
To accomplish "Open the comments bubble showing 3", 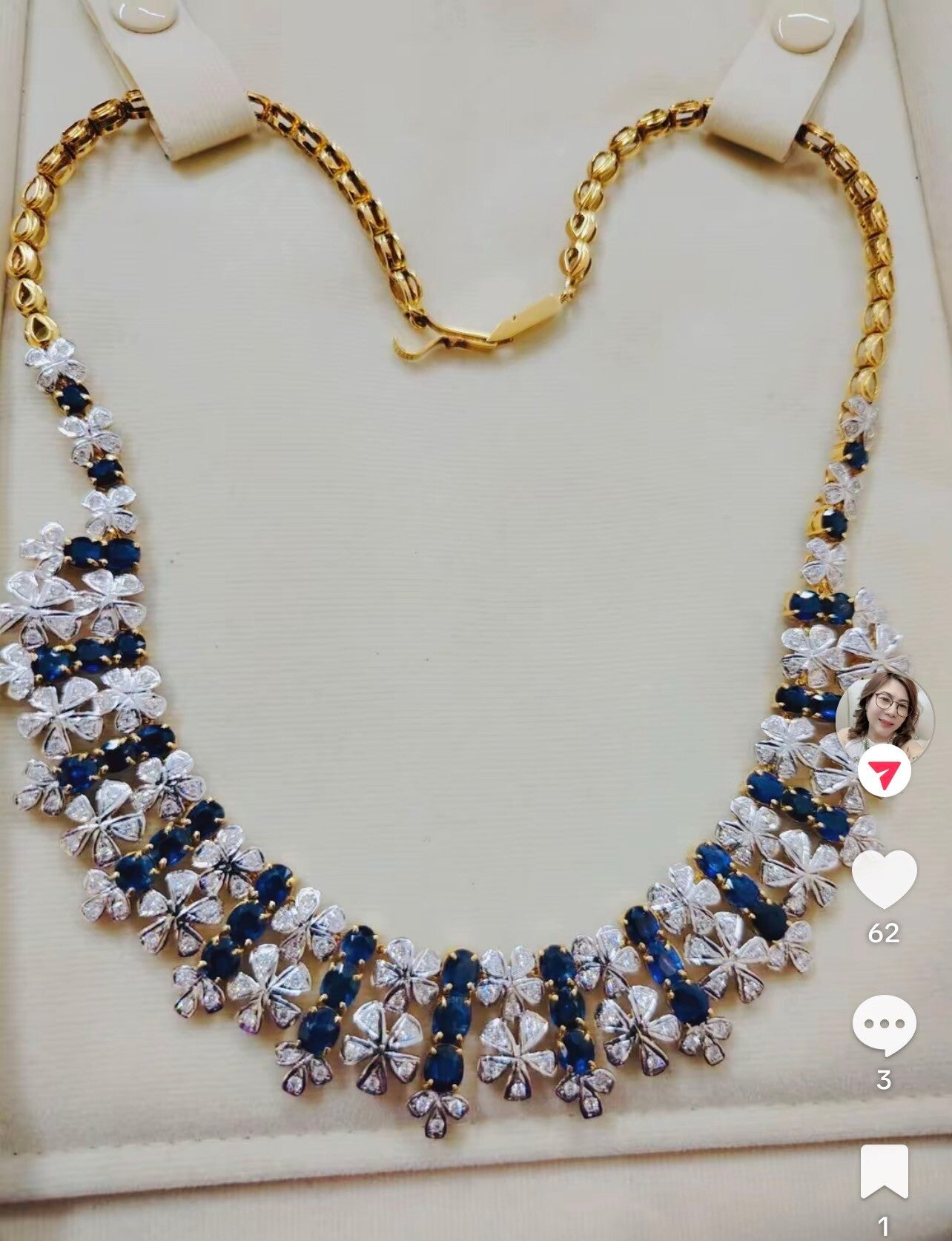I will pos(884,1026).
